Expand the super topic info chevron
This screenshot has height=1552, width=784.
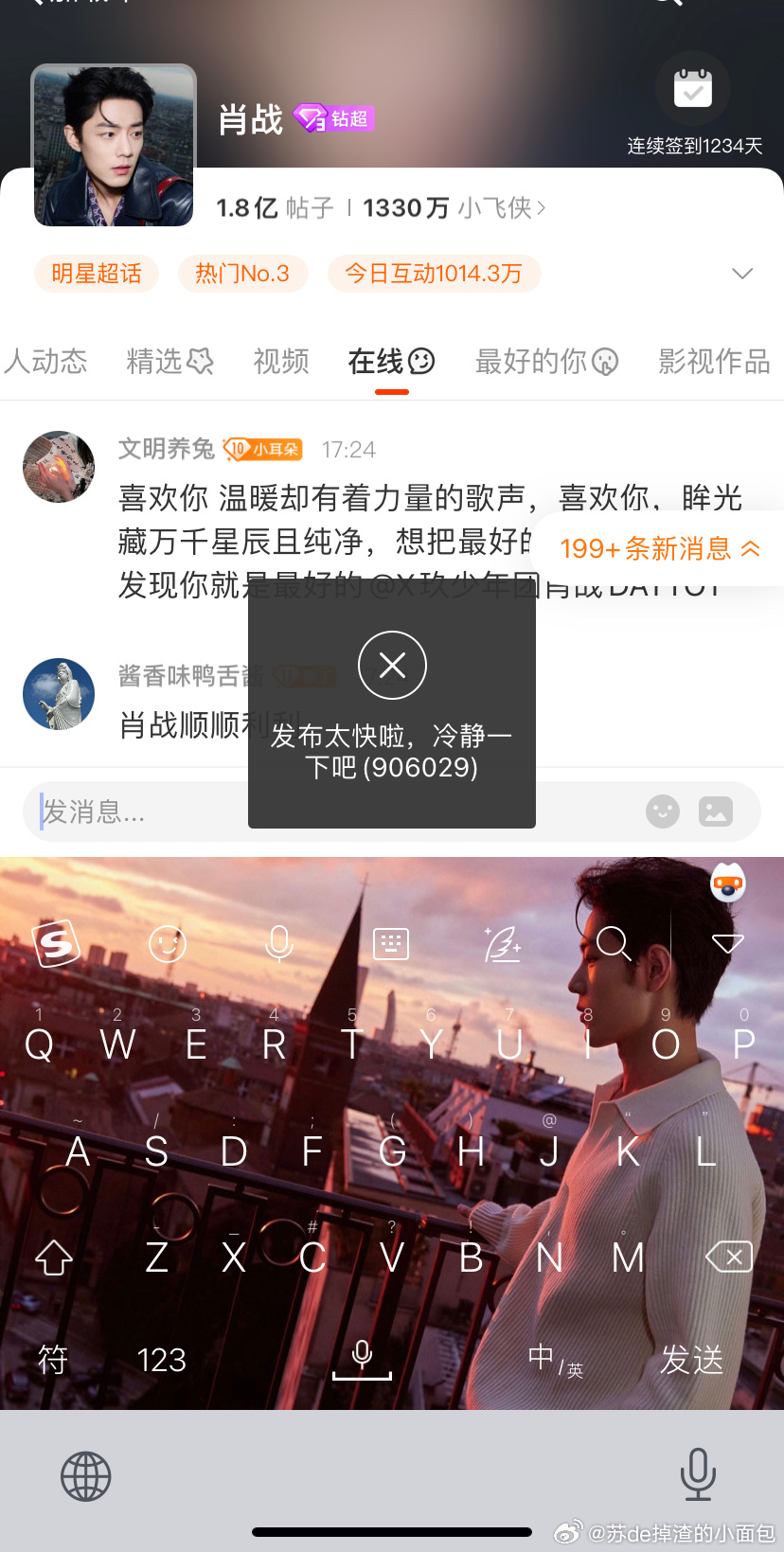point(742,274)
